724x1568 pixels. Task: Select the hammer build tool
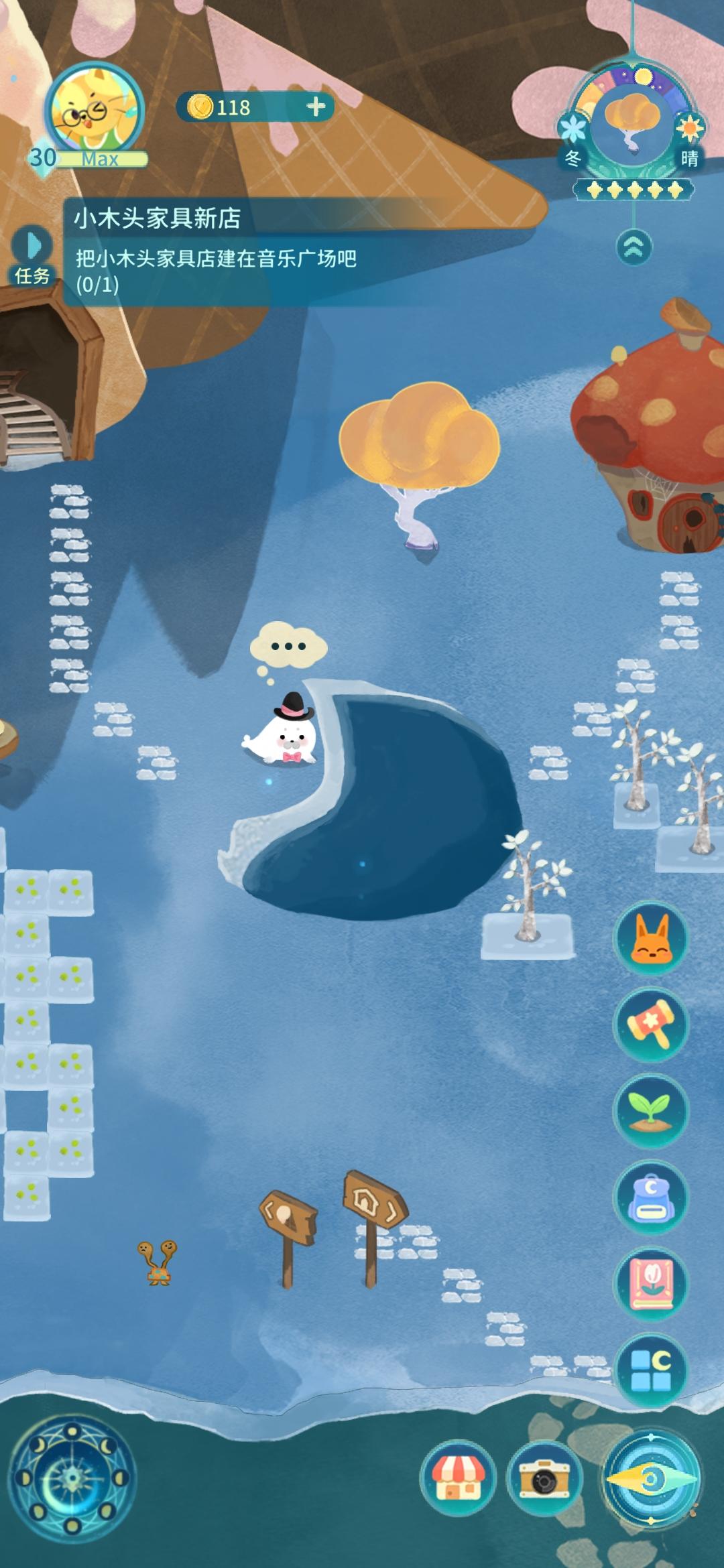point(651,1023)
